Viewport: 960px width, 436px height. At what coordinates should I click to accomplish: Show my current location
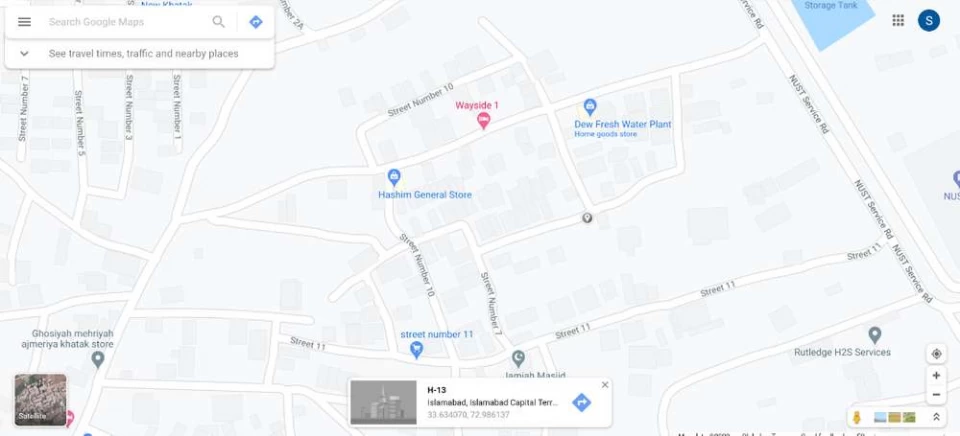point(936,354)
